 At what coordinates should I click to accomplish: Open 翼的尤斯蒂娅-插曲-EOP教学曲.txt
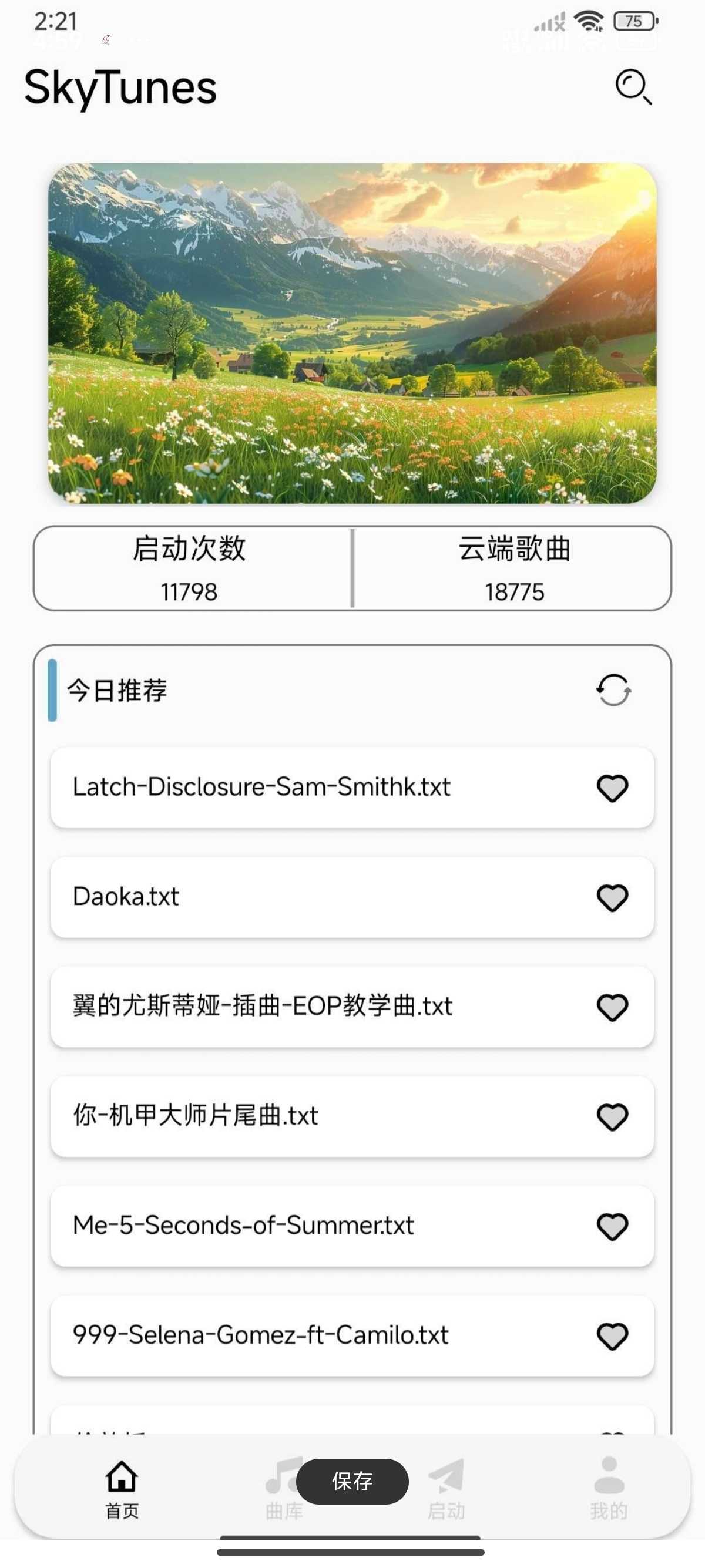pos(352,1006)
